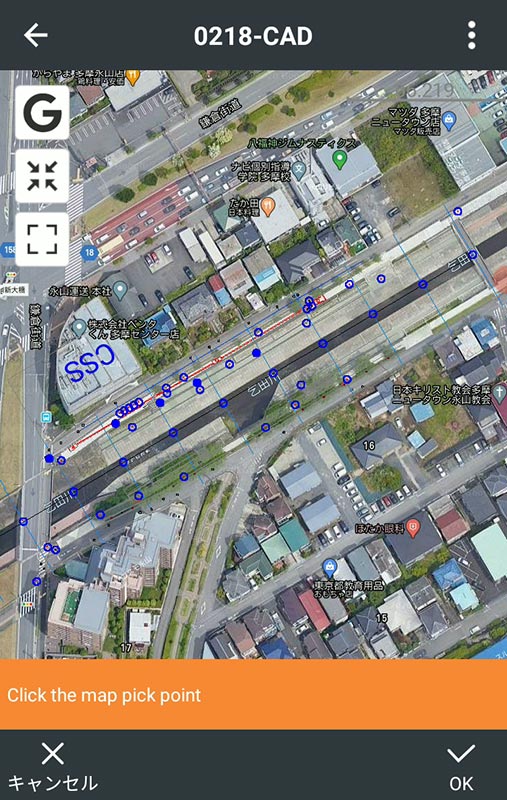This screenshot has height=800, width=507.
Task: Confirm the picked point with OK
Action: pyautogui.click(x=461, y=767)
